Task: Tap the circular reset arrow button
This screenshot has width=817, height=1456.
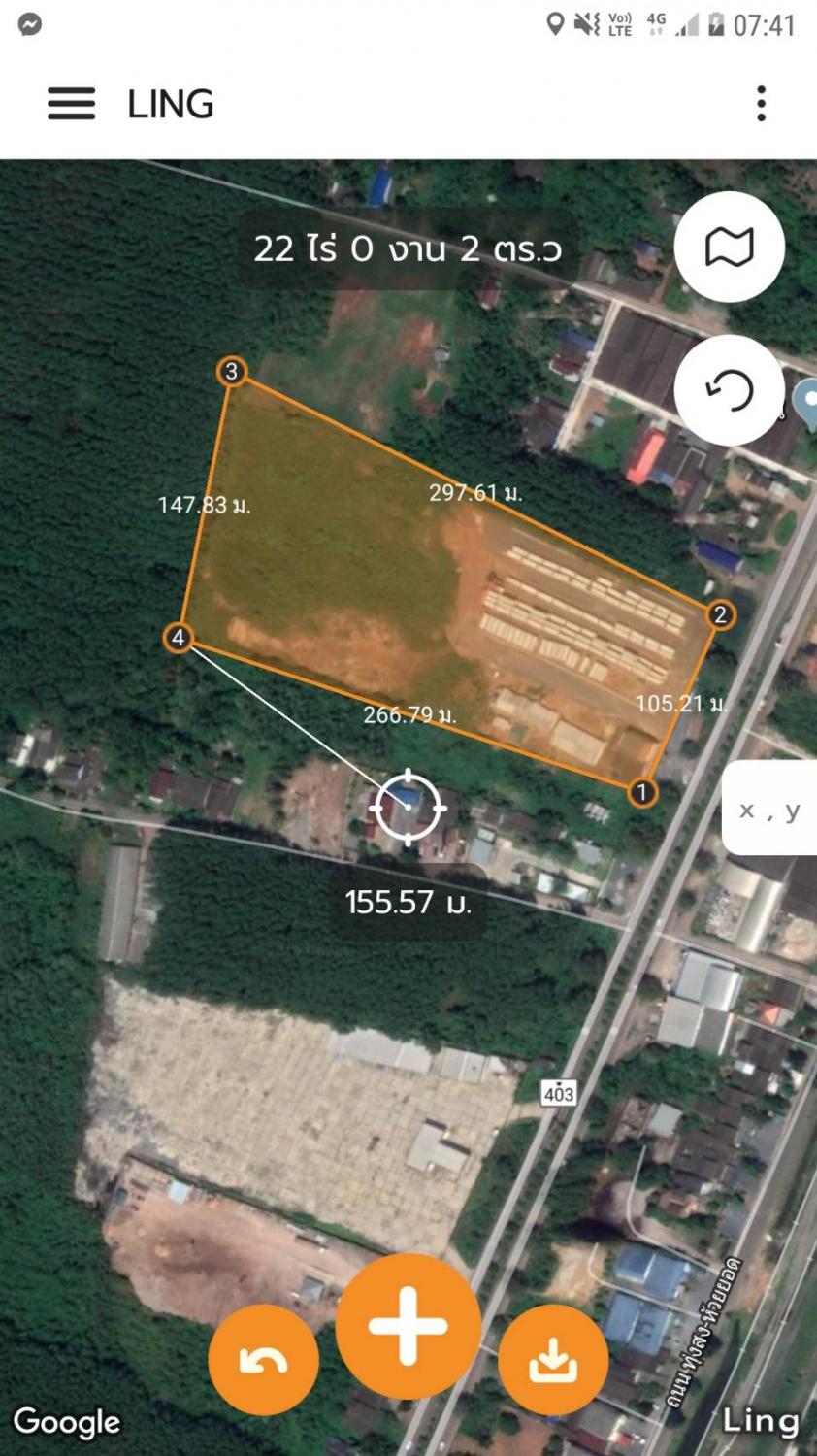Action: coord(730,390)
